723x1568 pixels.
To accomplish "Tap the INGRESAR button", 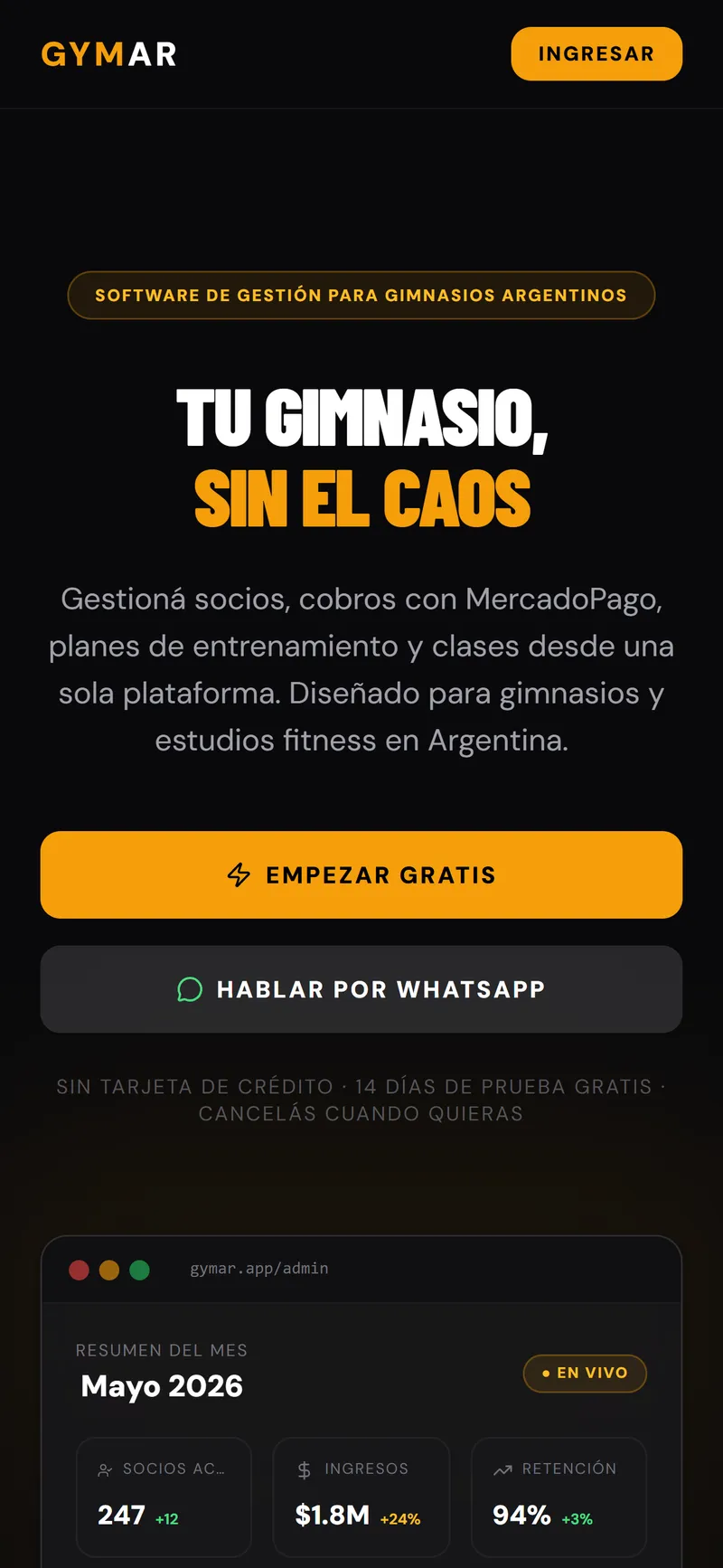I will [x=596, y=54].
